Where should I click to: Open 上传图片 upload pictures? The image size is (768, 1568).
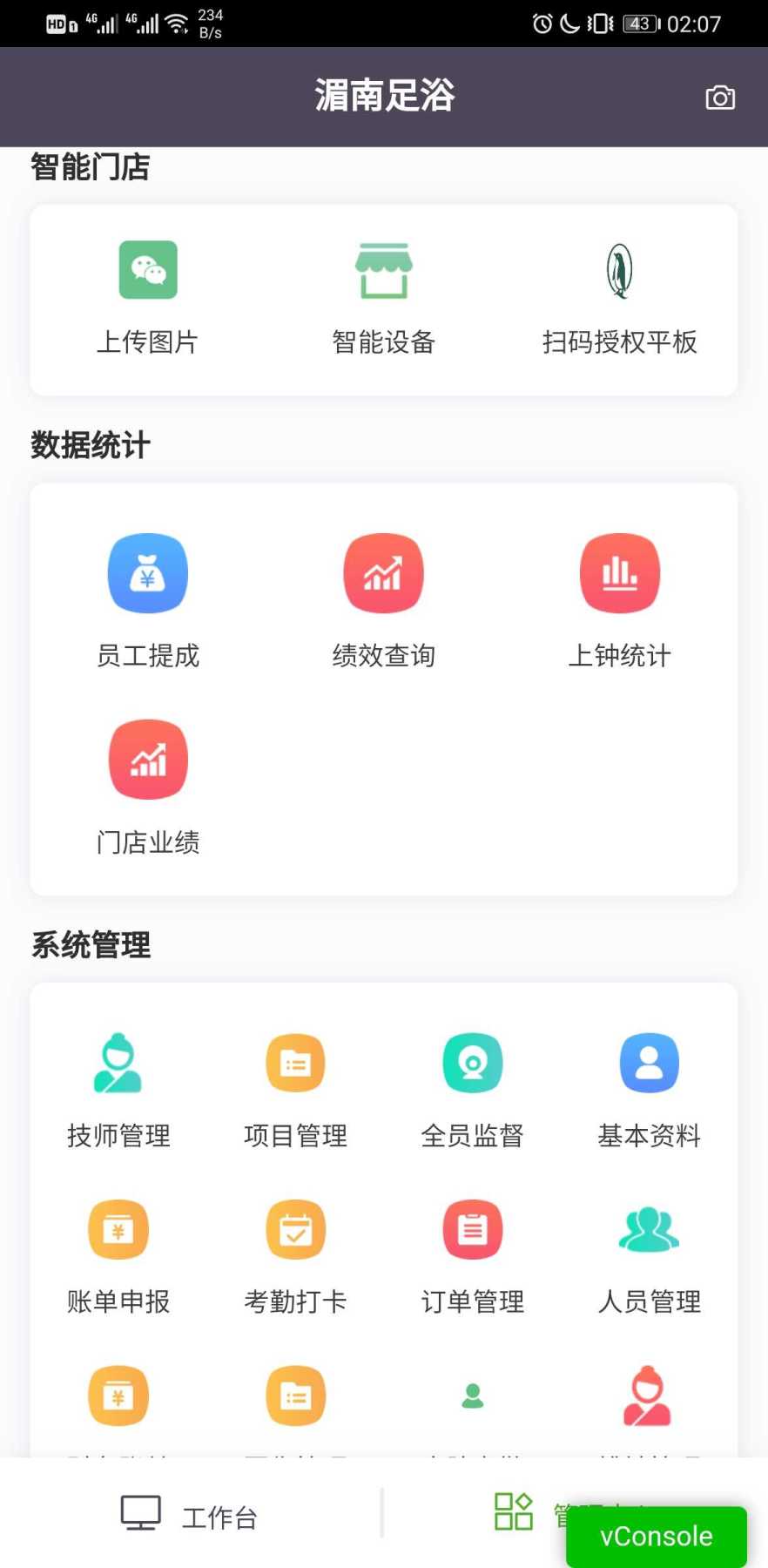click(x=147, y=296)
